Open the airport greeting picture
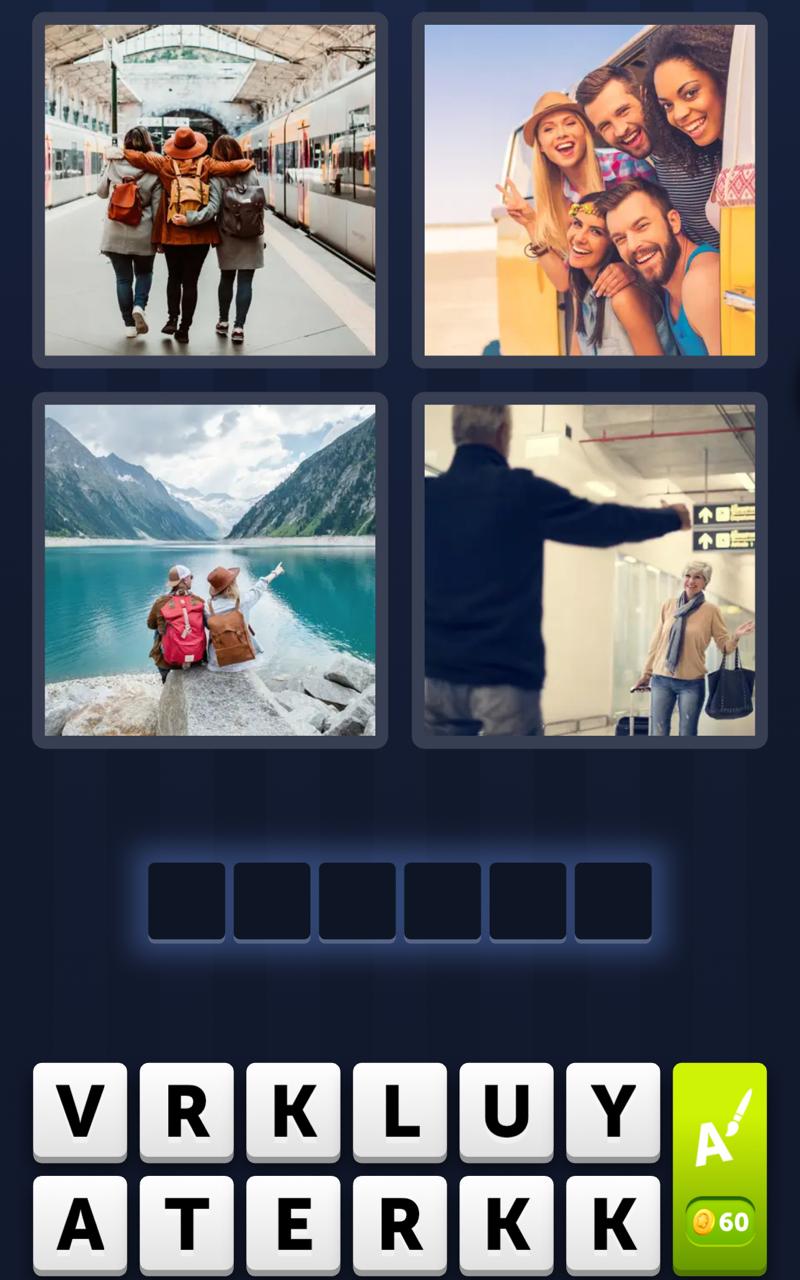 pyautogui.click(x=590, y=570)
